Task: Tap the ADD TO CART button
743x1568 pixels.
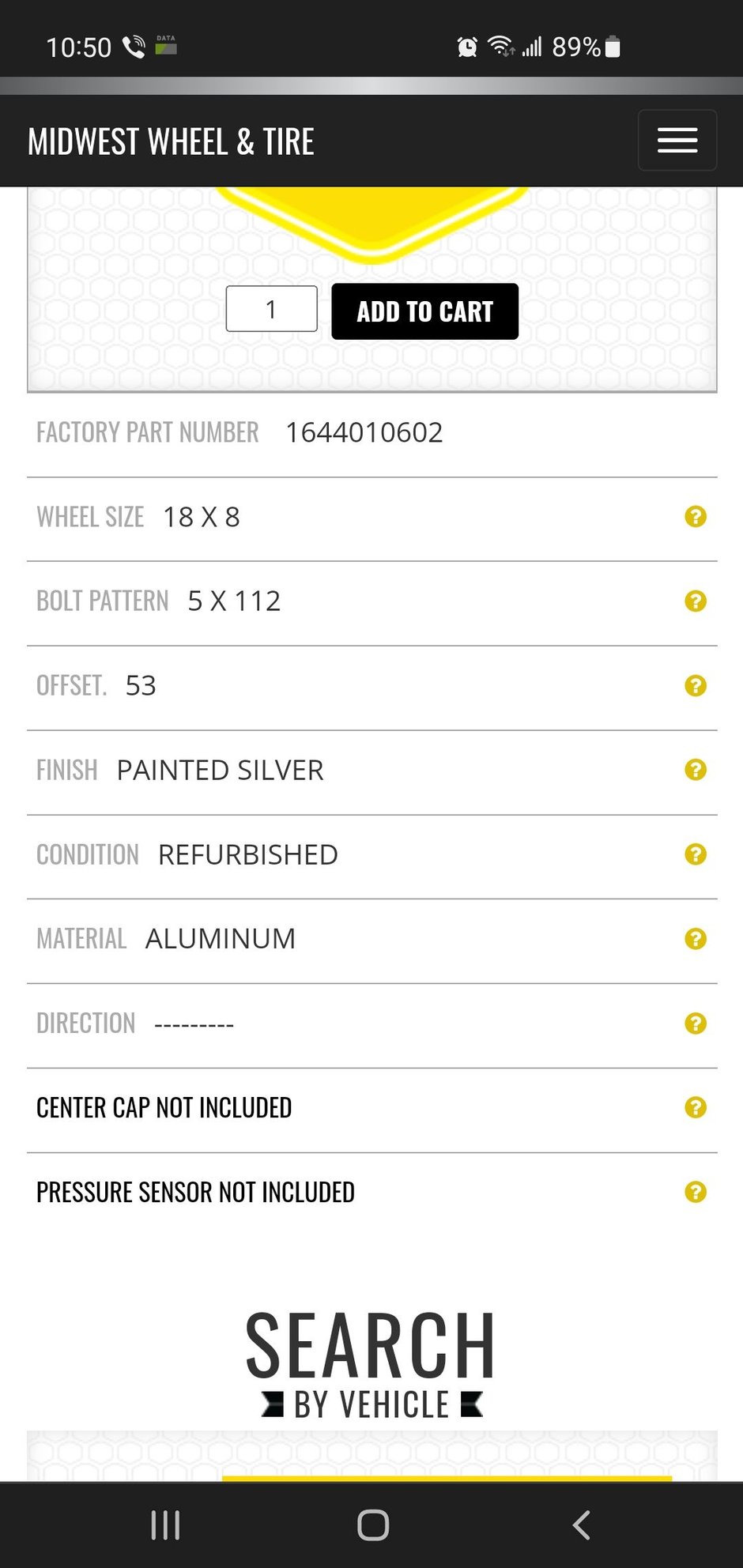Action: coord(424,311)
